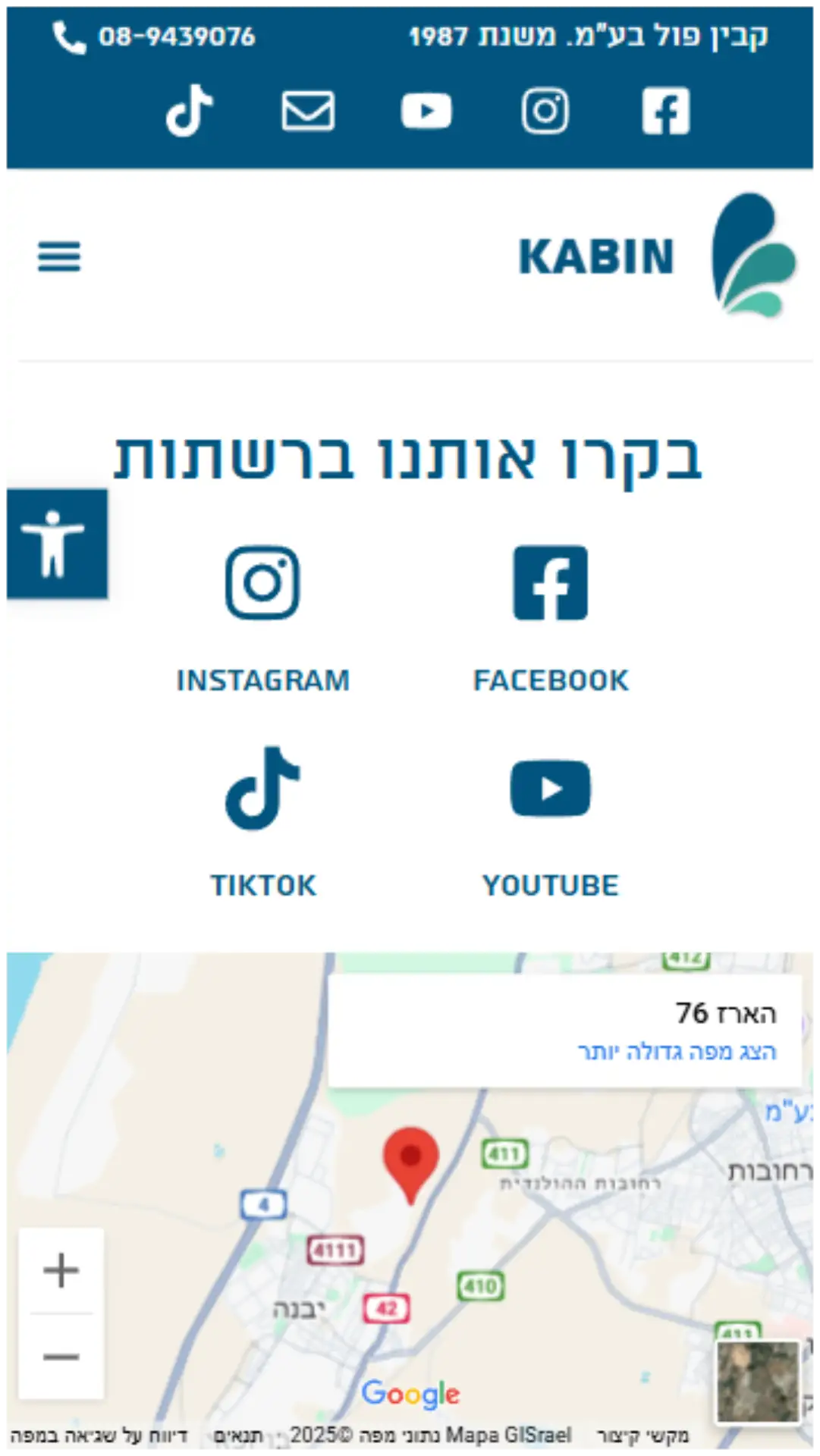
Task: Open Facebook icon in the top bar
Action: (x=665, y=111)
